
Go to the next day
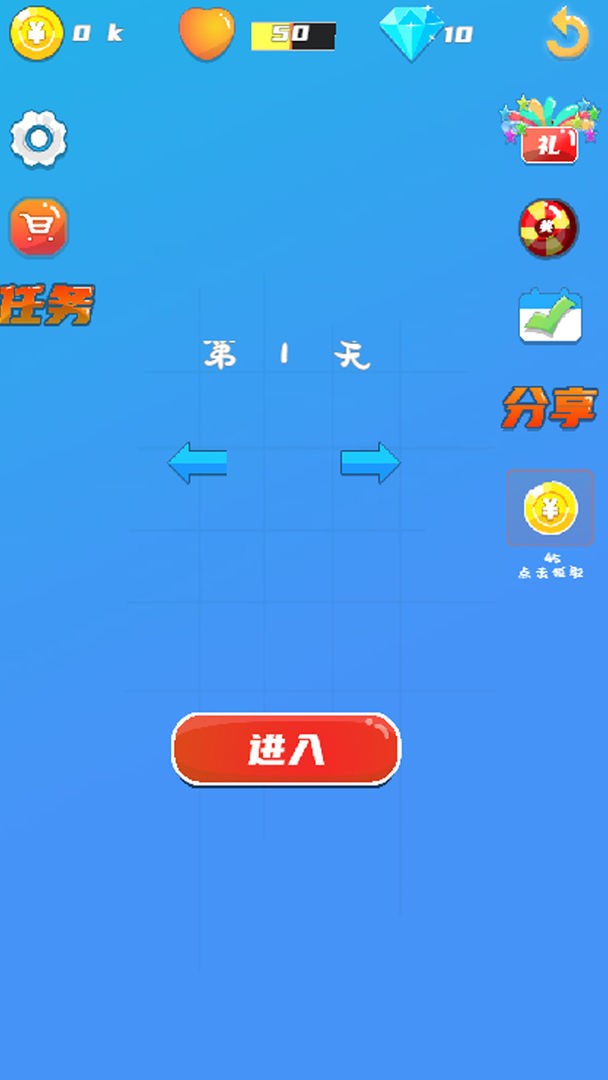click(x=370, y=464)
